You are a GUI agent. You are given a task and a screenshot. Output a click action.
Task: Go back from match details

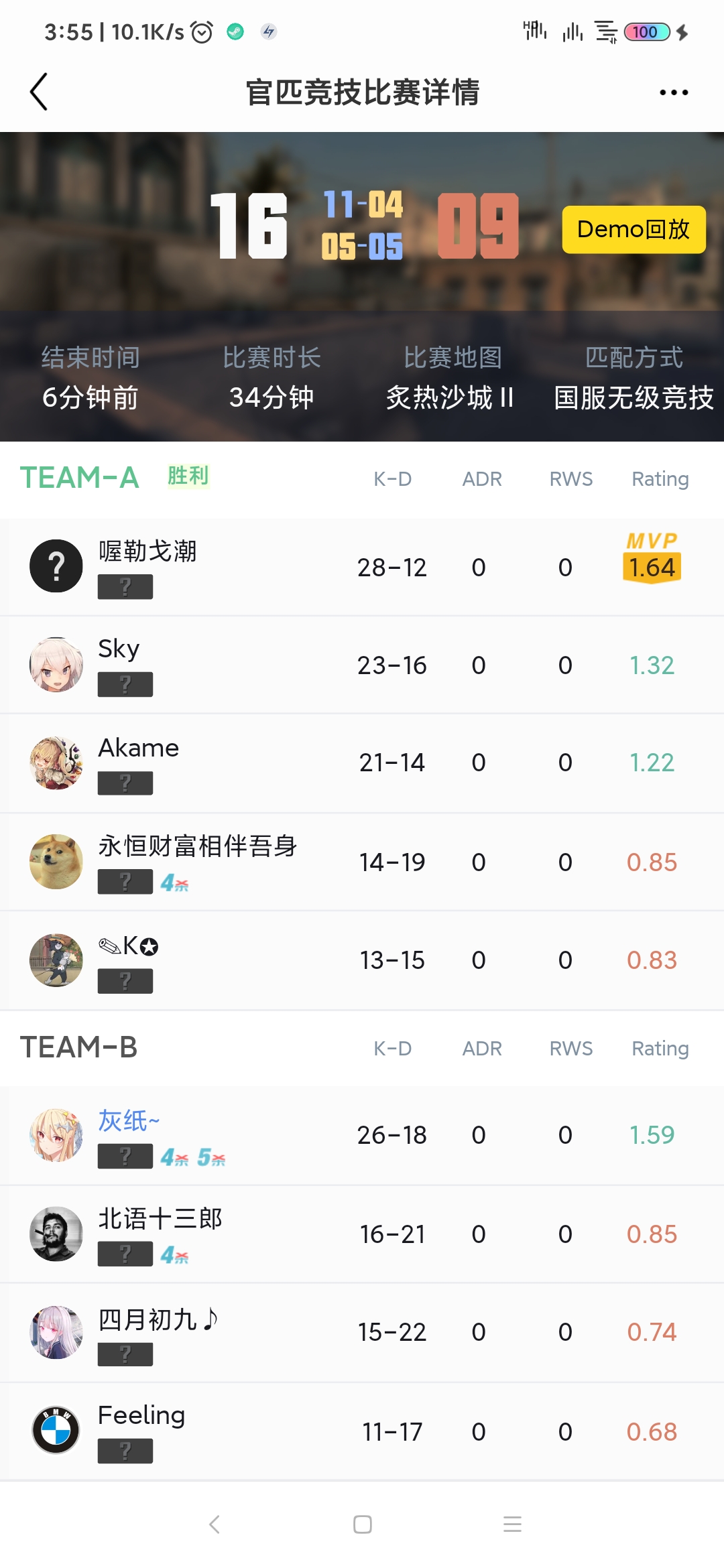coord(39,92)
